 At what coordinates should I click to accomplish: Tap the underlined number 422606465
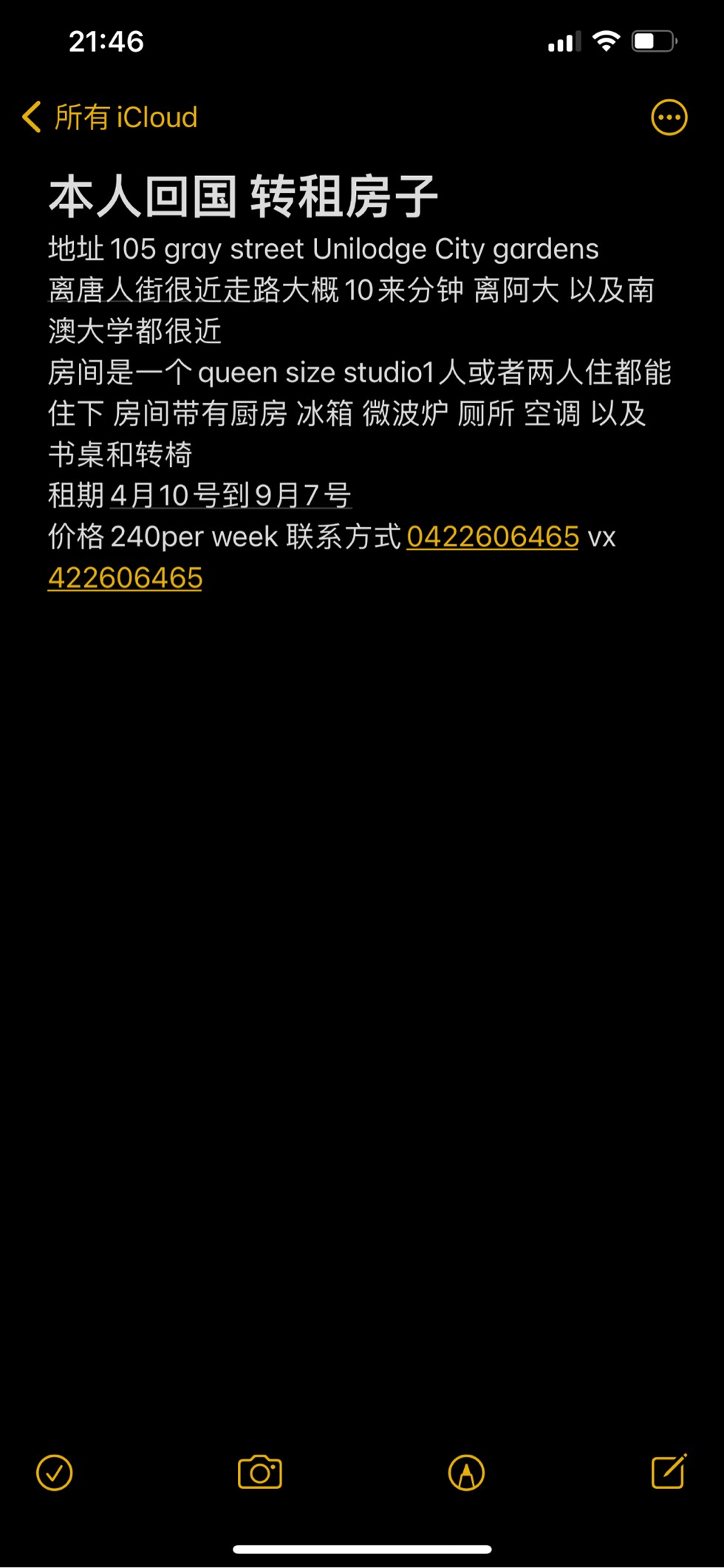coord(125,578)
